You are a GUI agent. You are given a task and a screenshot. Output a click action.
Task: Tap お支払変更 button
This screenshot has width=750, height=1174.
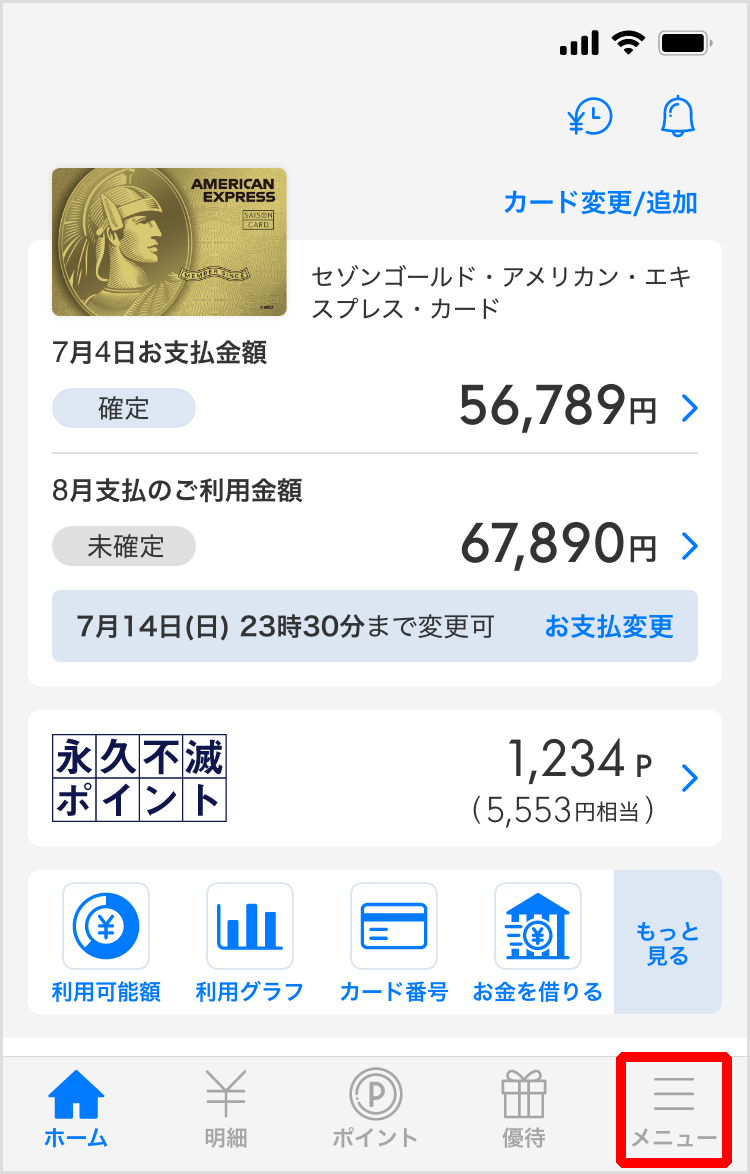[608, 627]
